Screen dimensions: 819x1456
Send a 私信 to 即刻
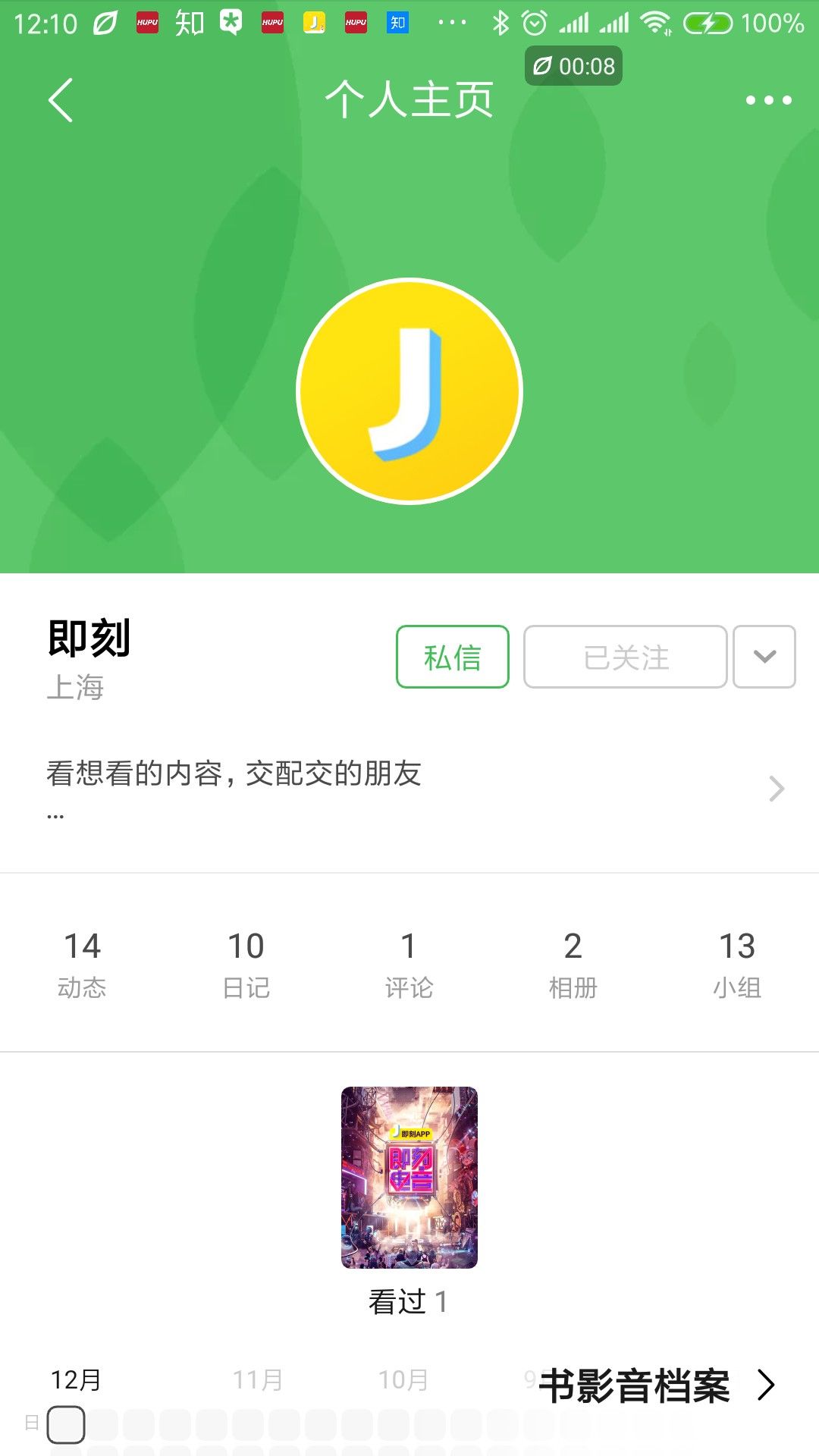452,657
